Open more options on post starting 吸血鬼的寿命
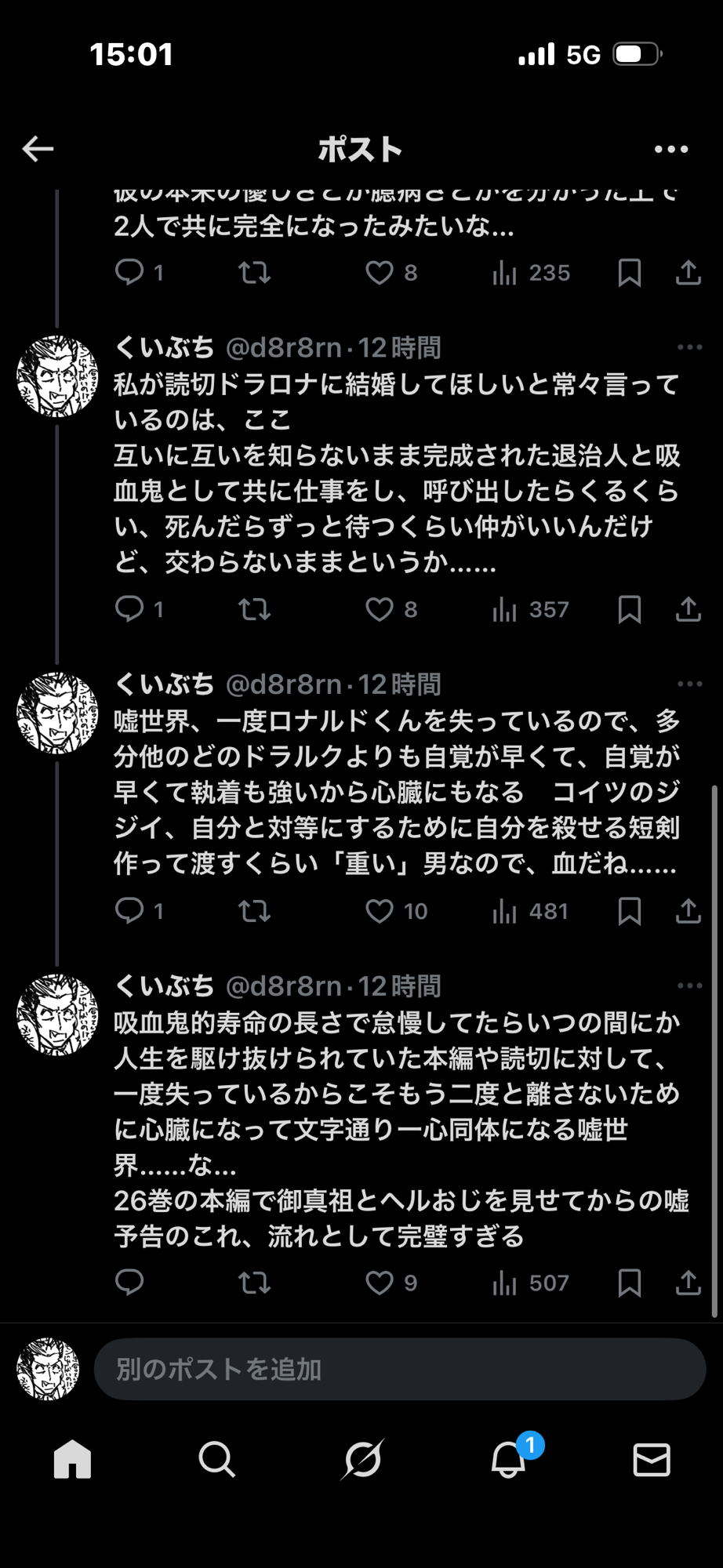 [689, 985]
